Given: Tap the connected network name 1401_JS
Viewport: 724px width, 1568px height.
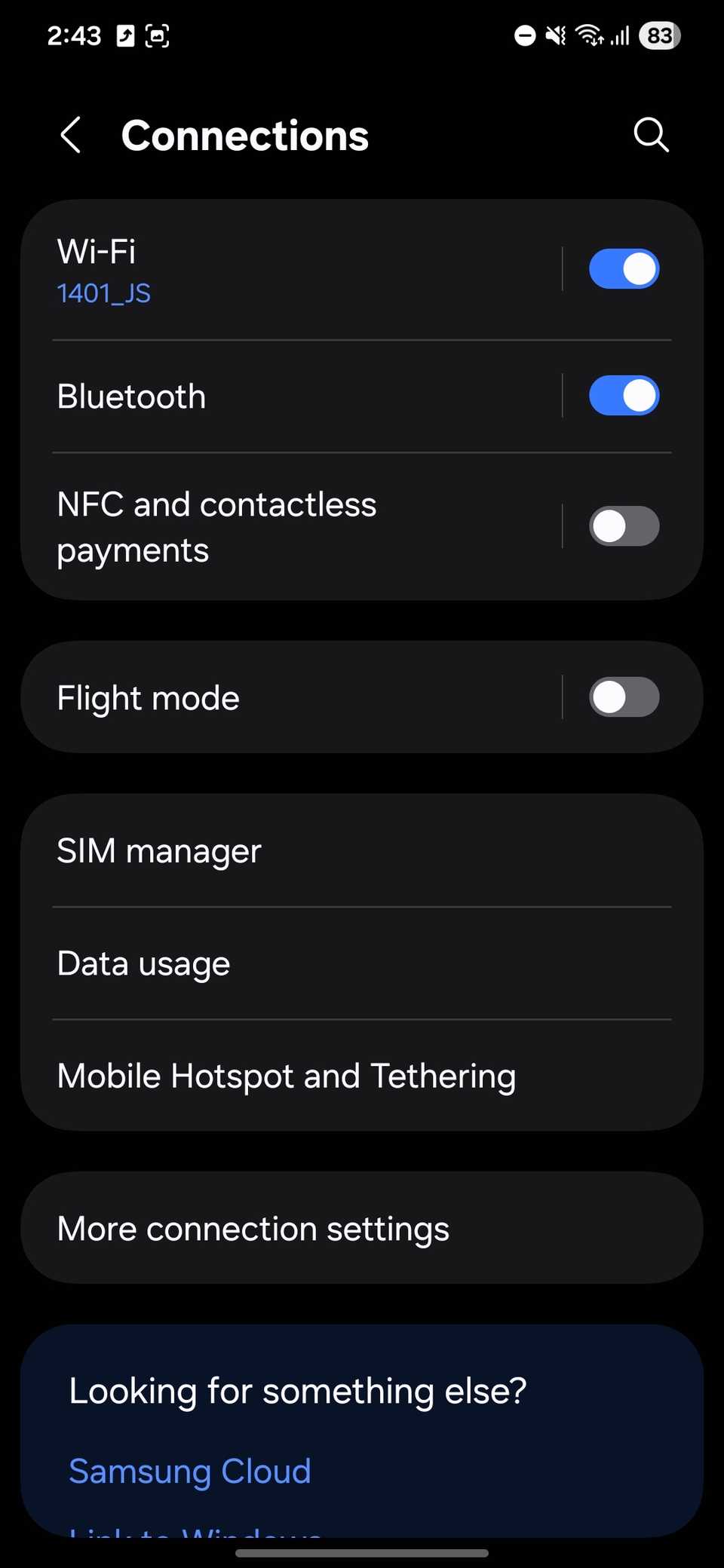Looking at the screenshot, I should pos(103,293).
